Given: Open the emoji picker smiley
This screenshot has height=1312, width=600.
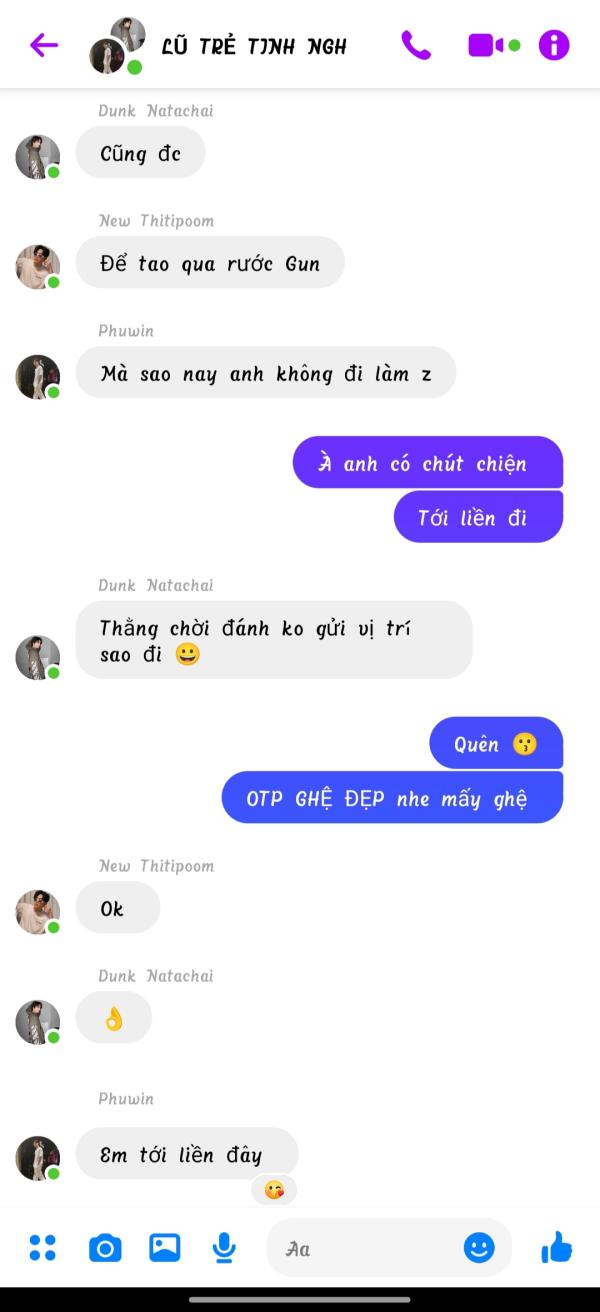Looking at the screenshot, I should point(479,1247).
